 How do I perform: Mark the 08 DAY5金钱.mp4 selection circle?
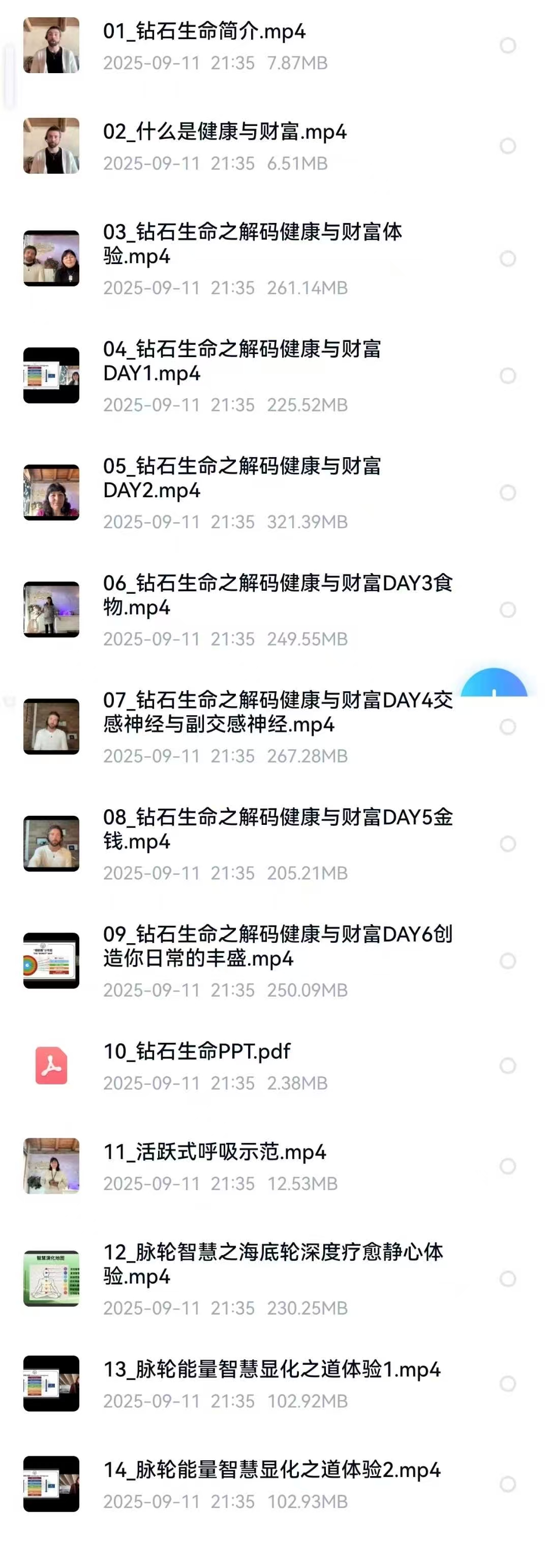[x=507, y=844]
